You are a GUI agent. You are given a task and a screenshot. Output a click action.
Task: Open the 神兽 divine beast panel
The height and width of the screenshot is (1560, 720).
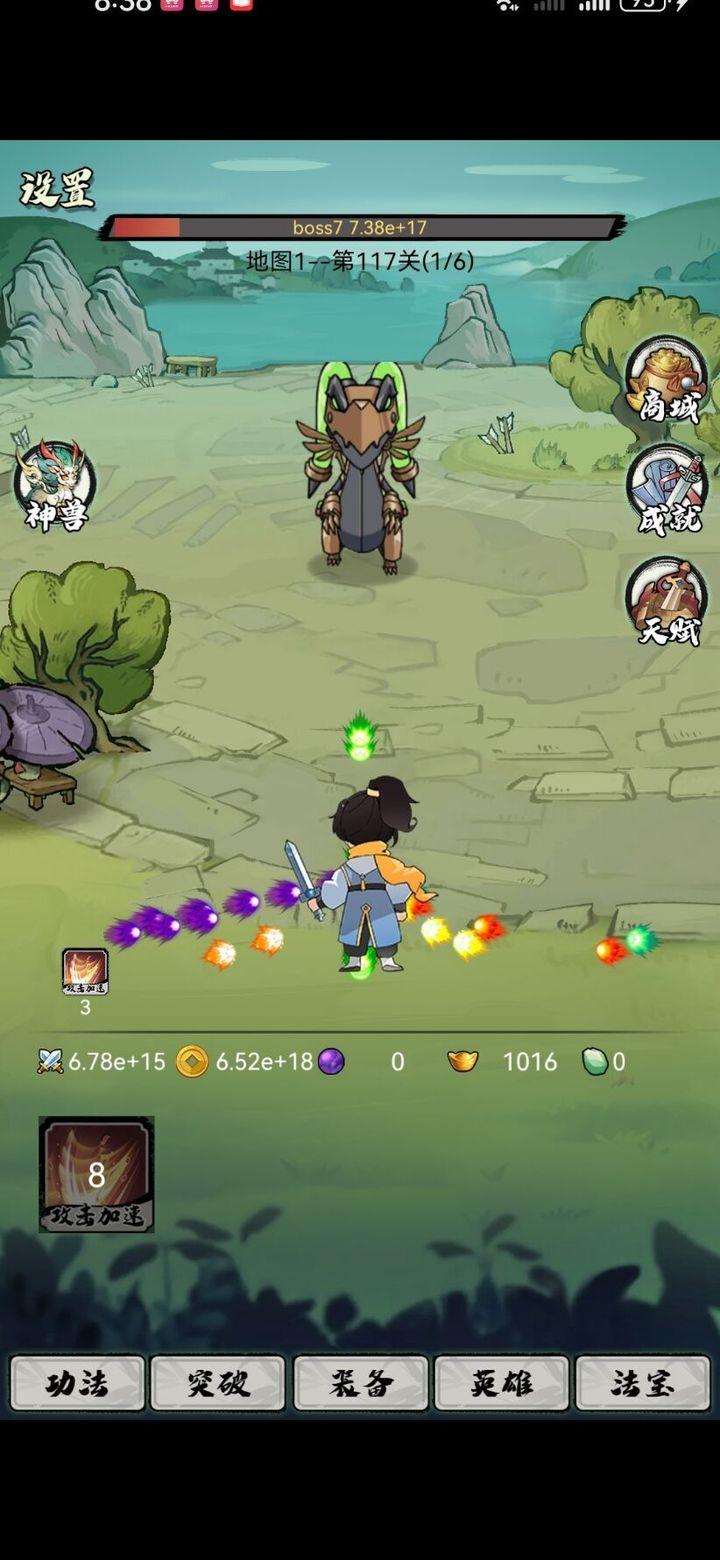click(55, 487)
